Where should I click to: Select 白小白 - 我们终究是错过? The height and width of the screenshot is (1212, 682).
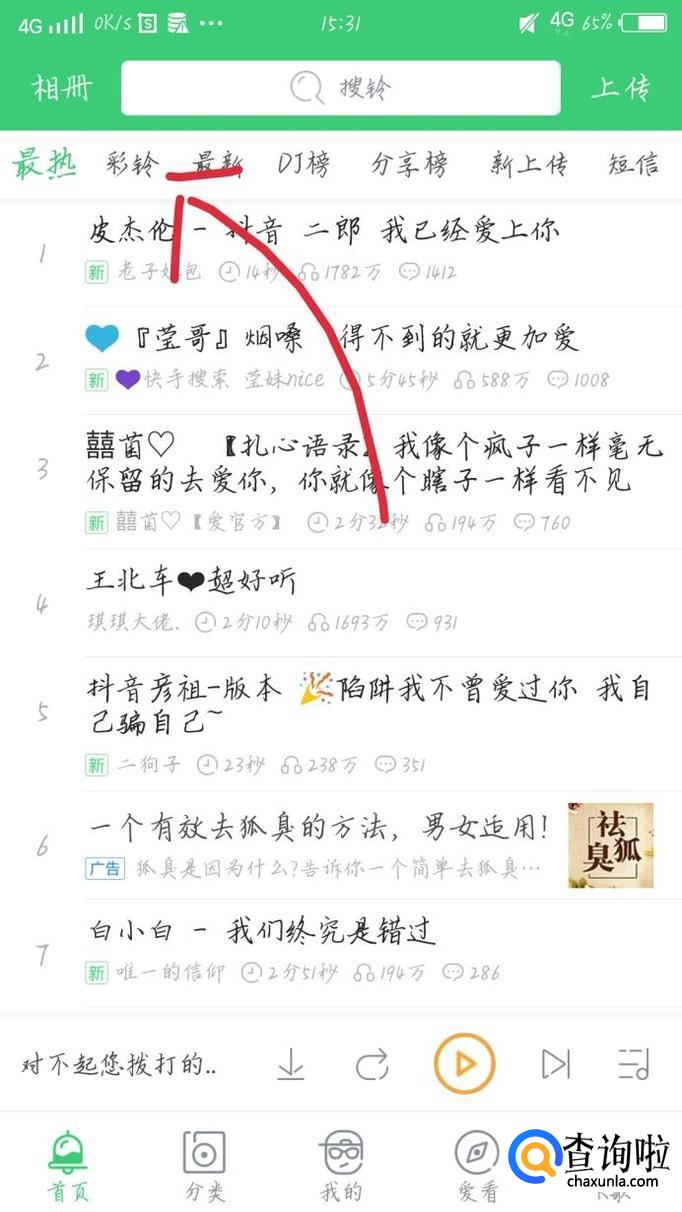(262, 932)
